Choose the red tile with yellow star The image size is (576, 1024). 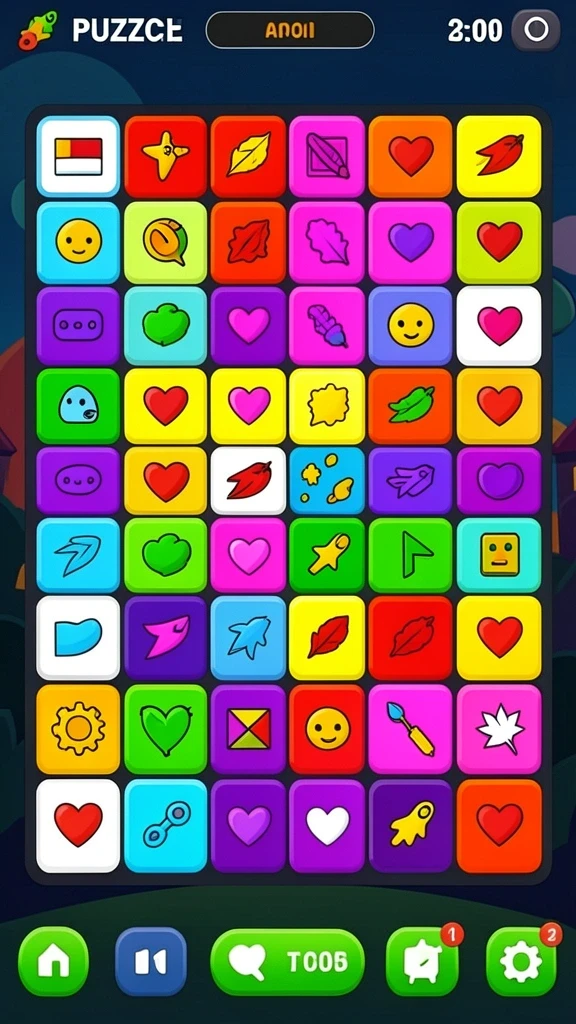tap(166, 156)
